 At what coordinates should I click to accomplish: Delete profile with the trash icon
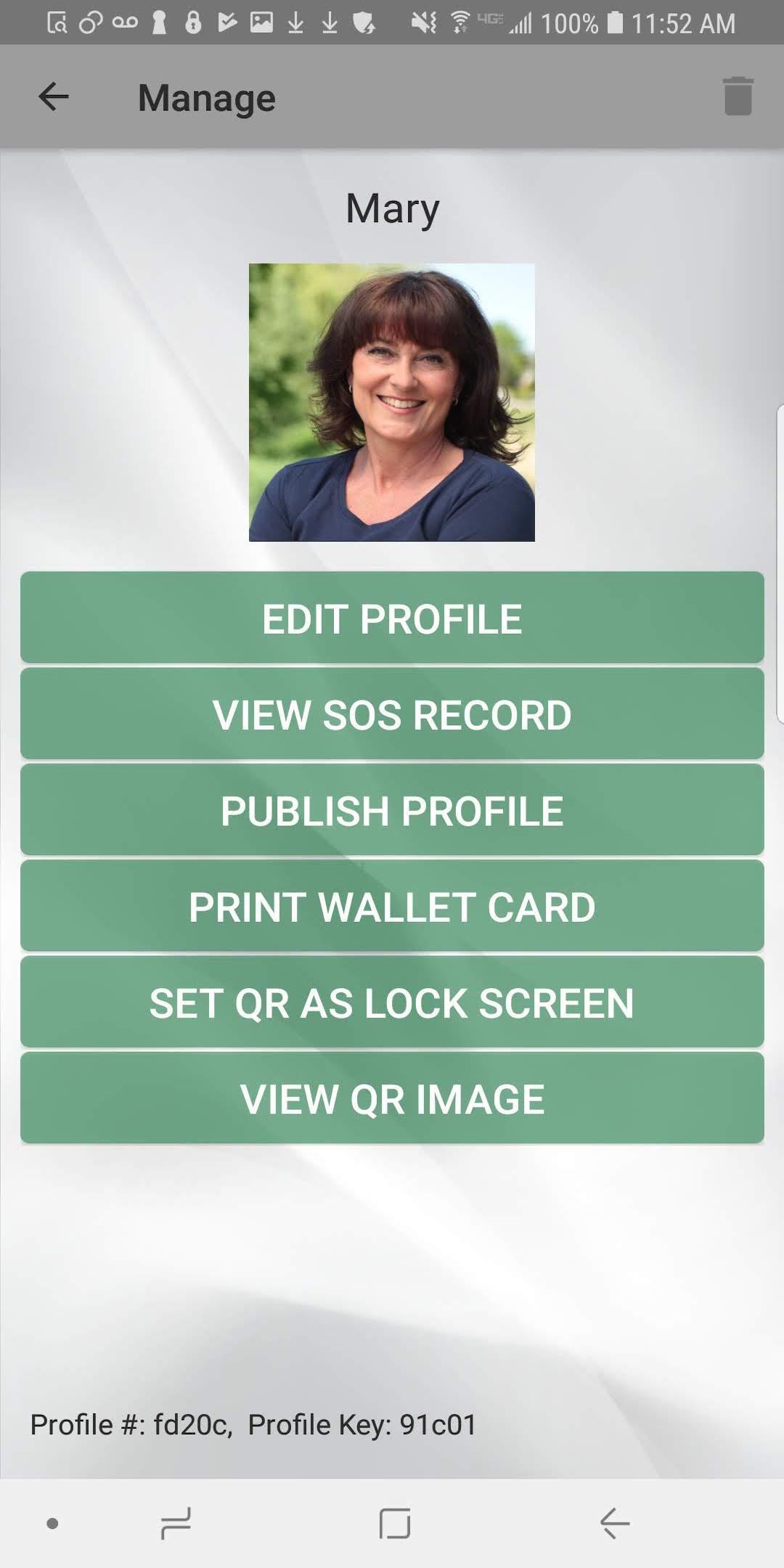click(x=738, y=97)
